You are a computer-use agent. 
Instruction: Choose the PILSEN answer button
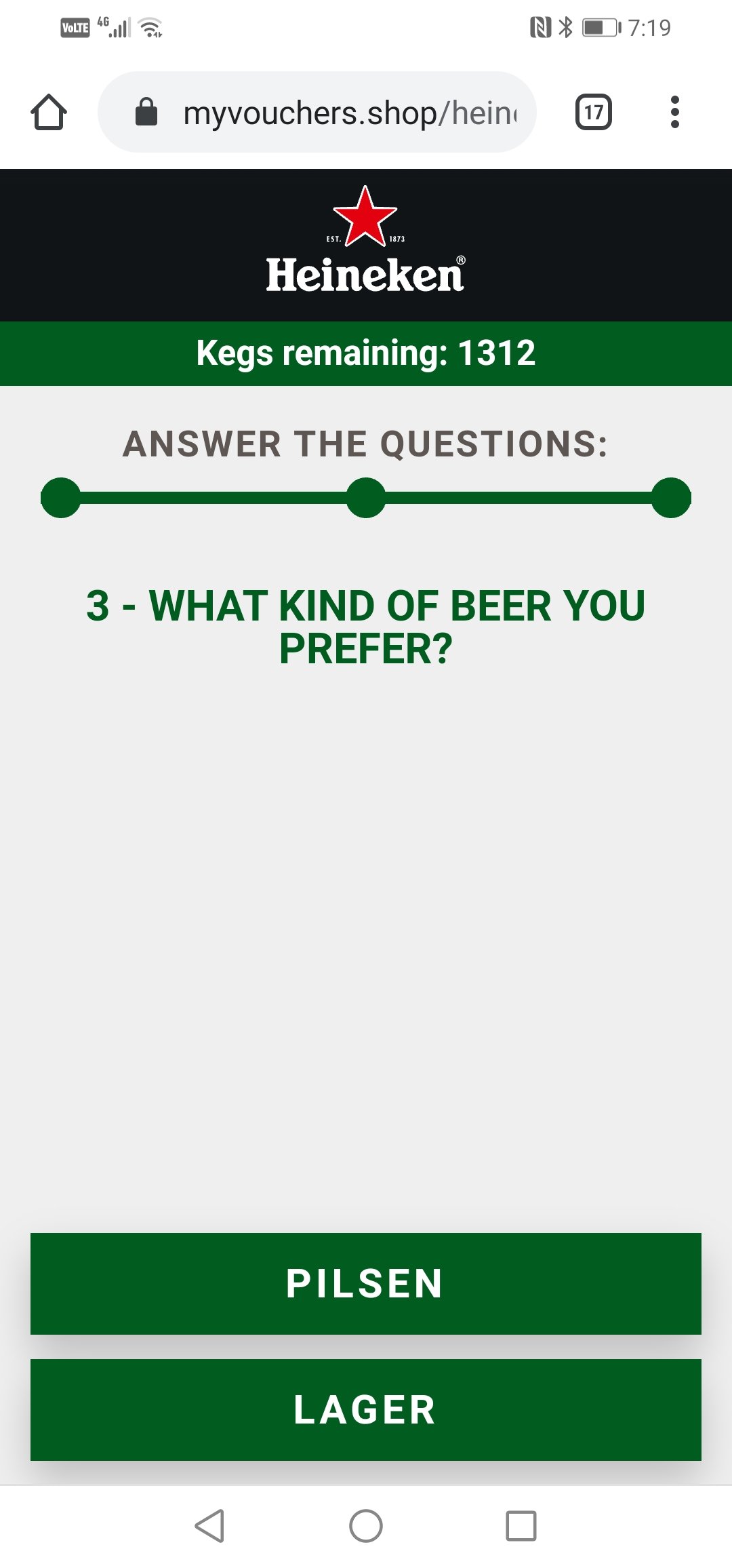click(365, 1283)
